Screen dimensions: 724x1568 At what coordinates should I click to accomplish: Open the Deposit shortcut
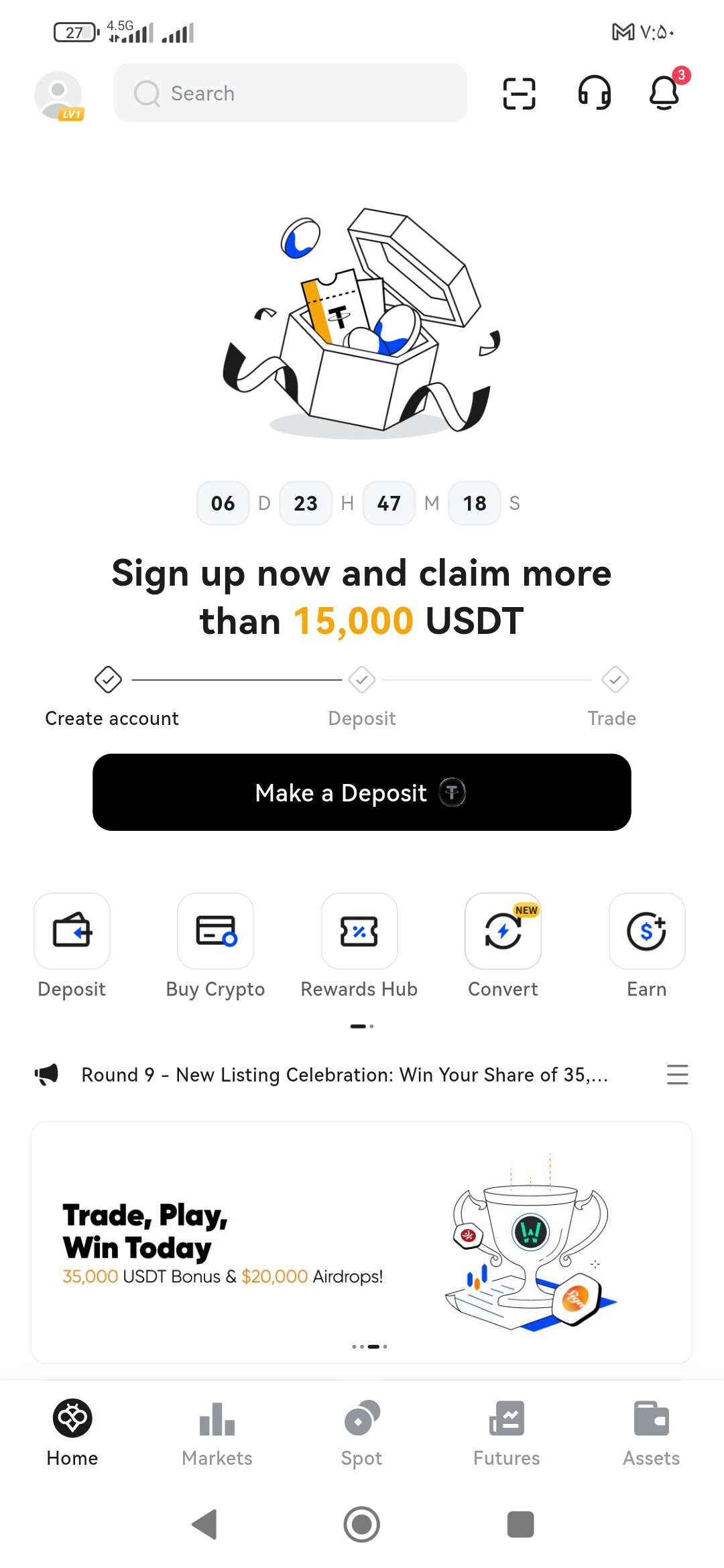72,945
